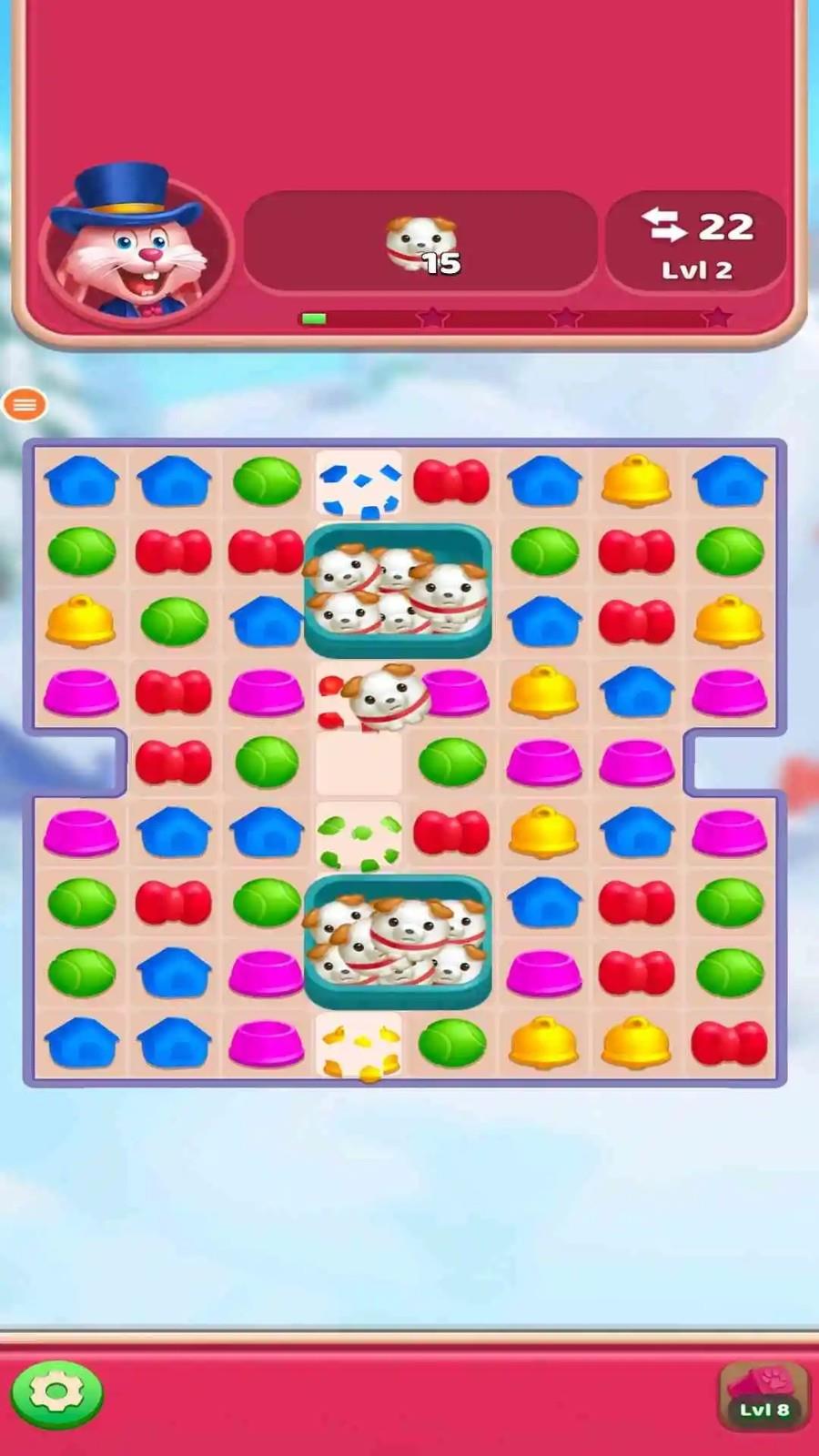Open the green gear settings button

(x=56, y=1392)
